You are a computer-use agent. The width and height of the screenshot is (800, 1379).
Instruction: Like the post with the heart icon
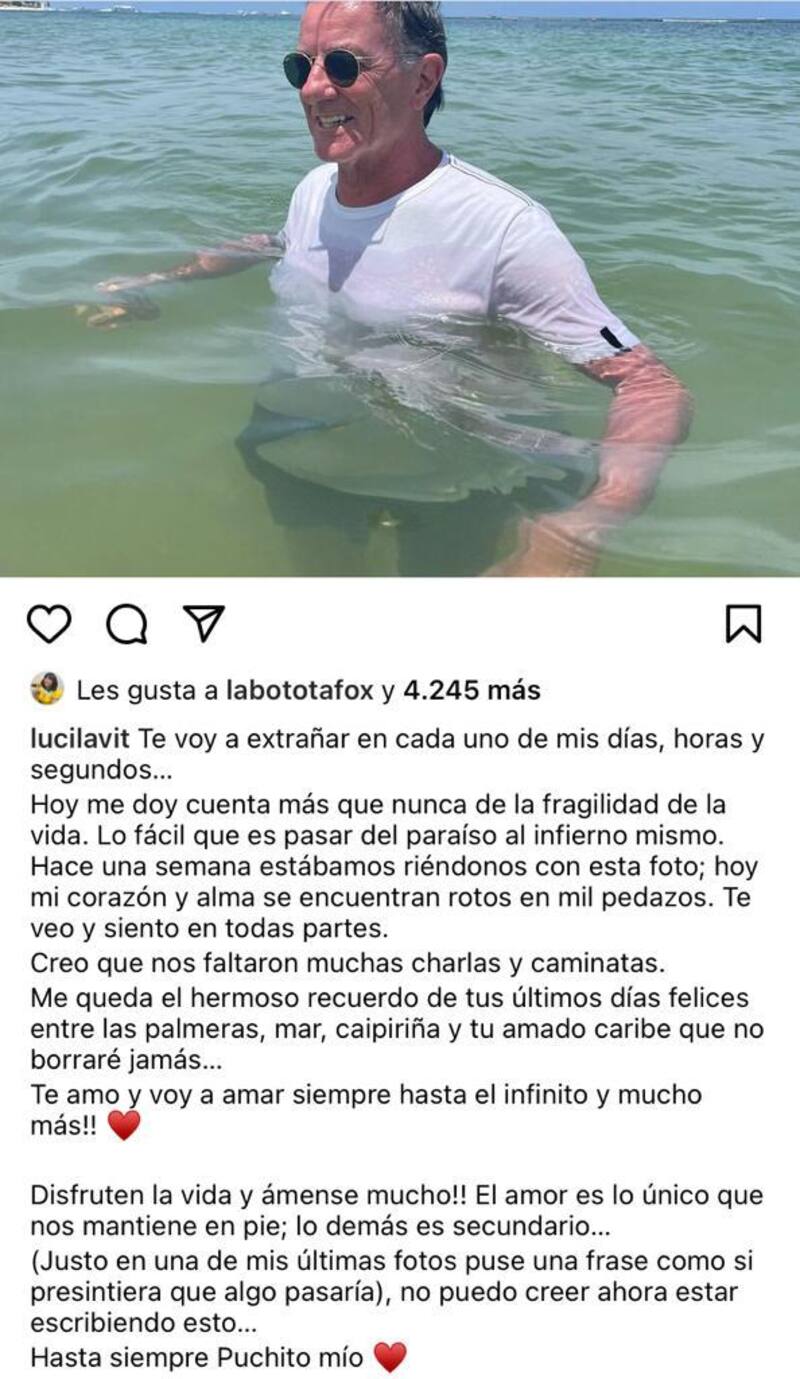(x=49, y=624)
